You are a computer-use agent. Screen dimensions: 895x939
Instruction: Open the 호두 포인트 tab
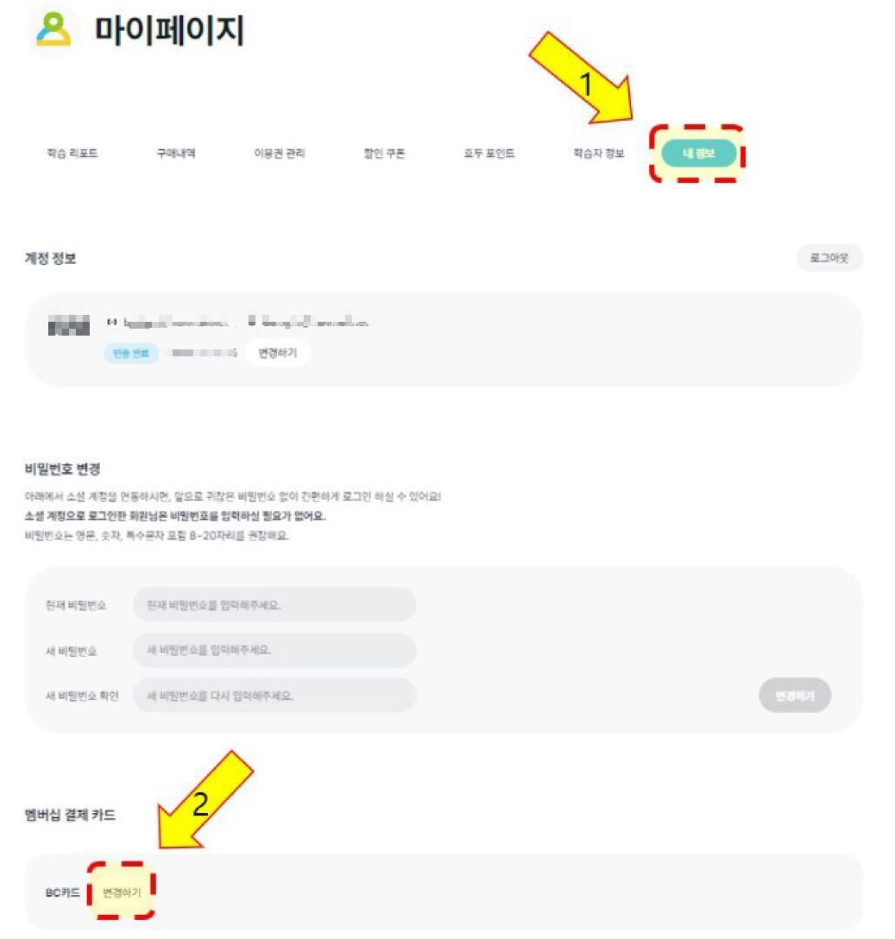488,154
